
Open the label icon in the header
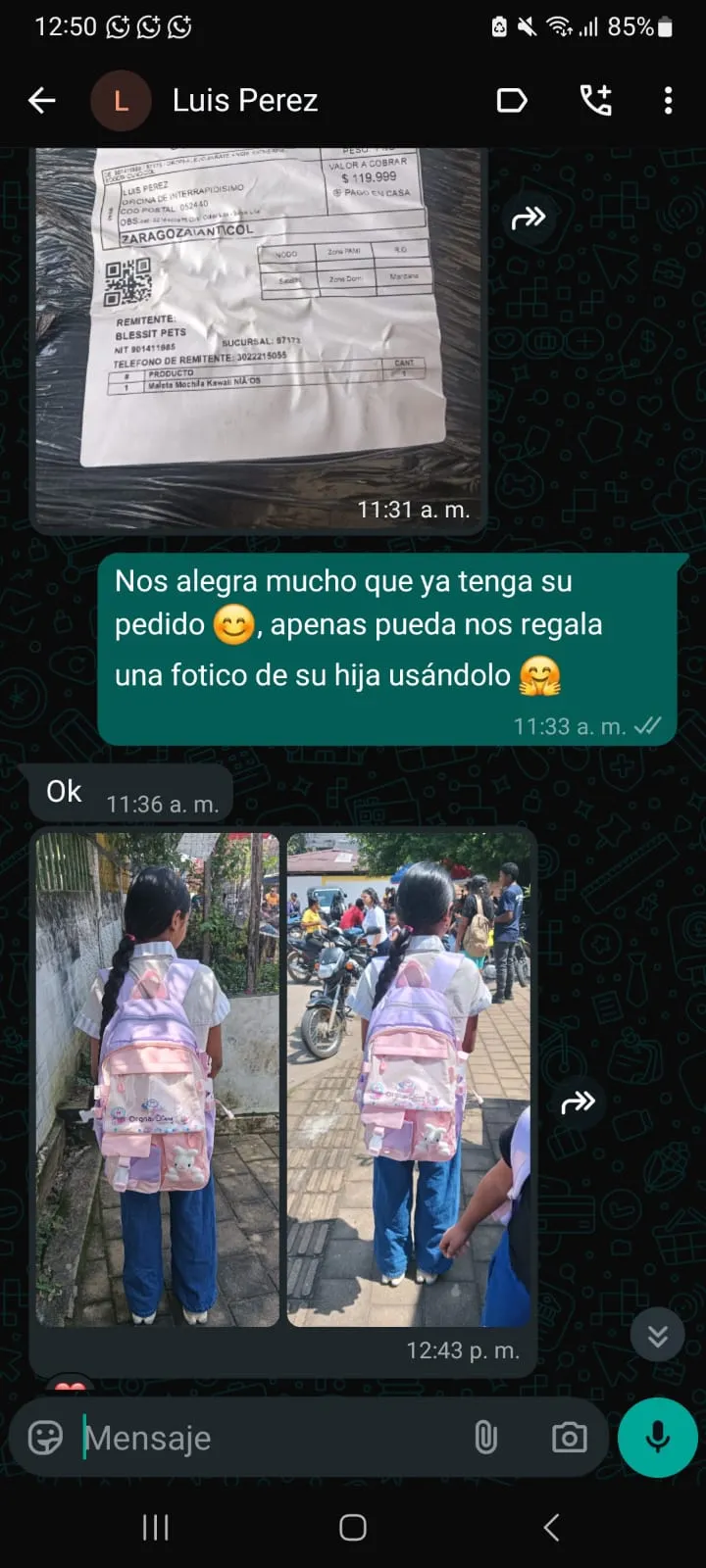tap(512, 100)
